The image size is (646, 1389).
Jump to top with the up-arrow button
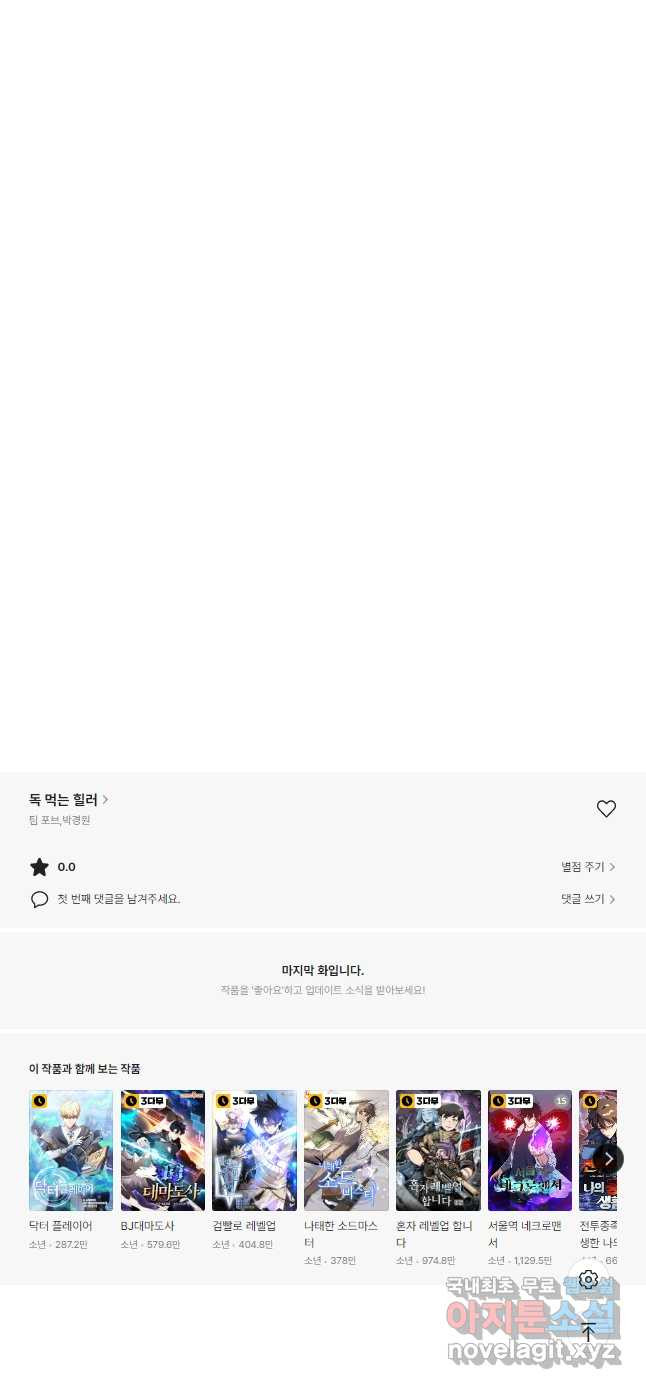(588, 1332)
